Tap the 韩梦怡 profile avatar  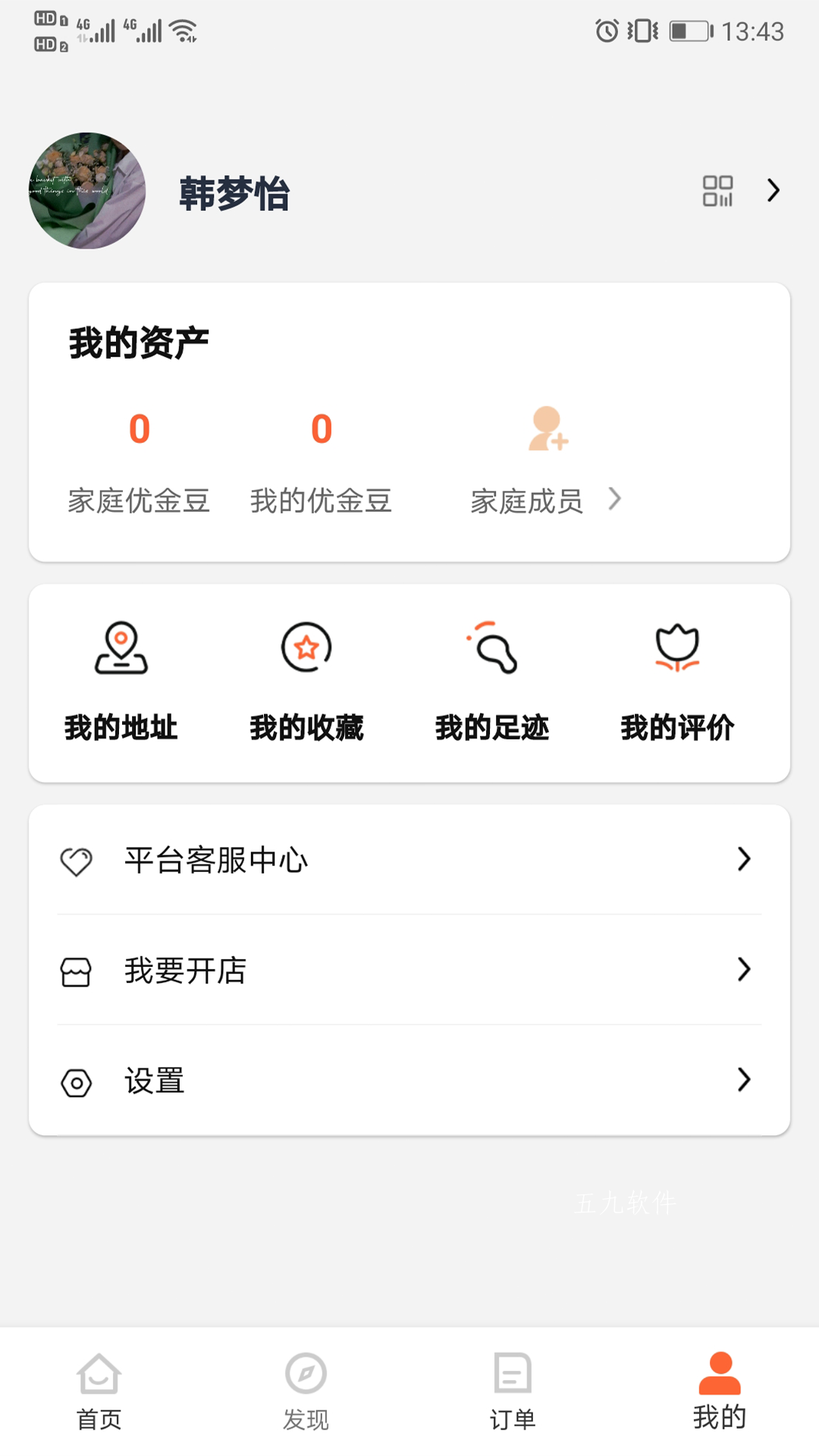87,191
